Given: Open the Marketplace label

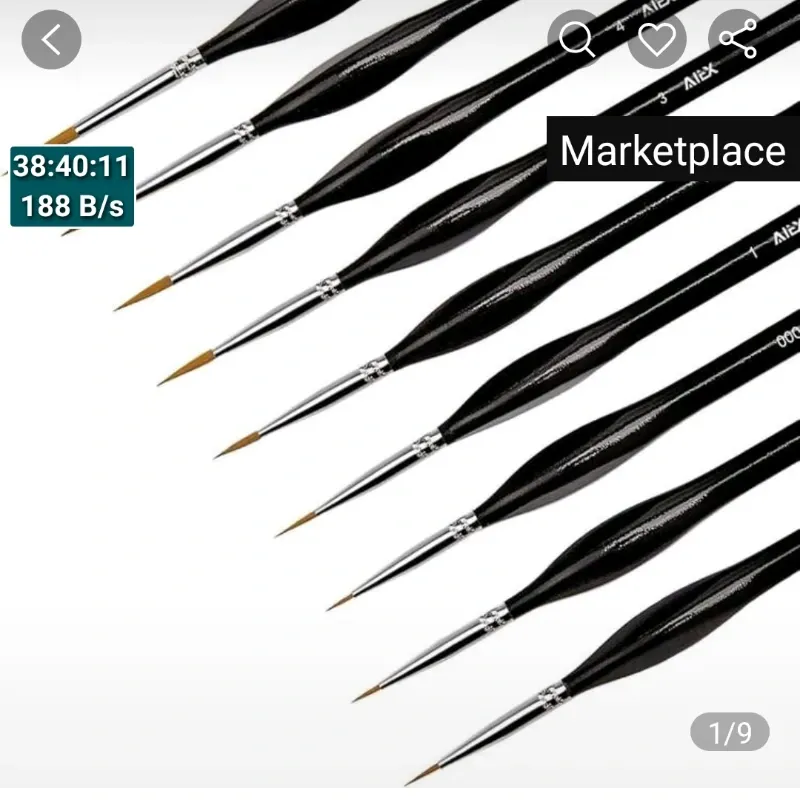Looking at the screenshot, I should (x=672, y=150).
